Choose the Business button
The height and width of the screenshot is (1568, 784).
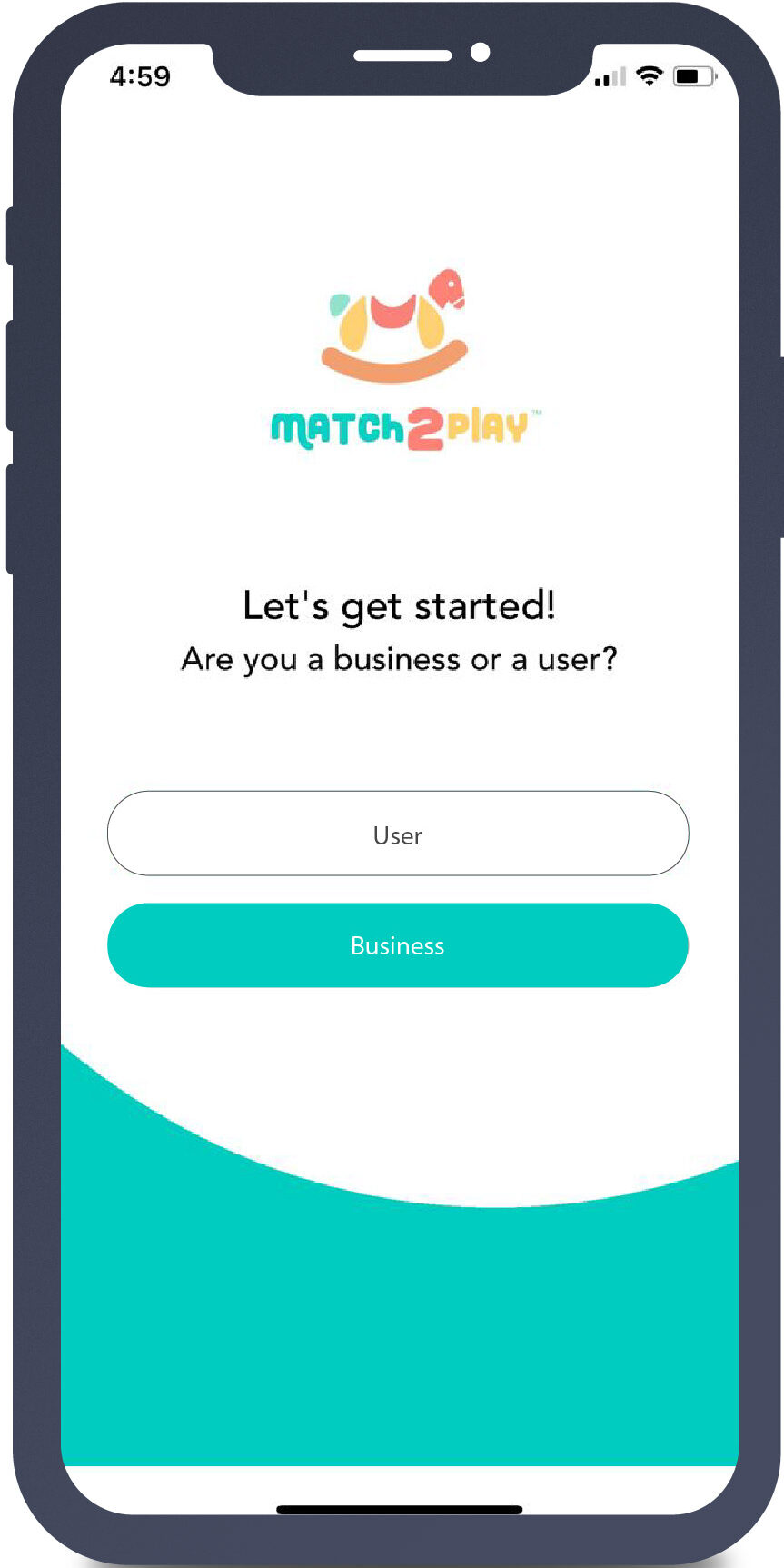[x=398, y=945]
